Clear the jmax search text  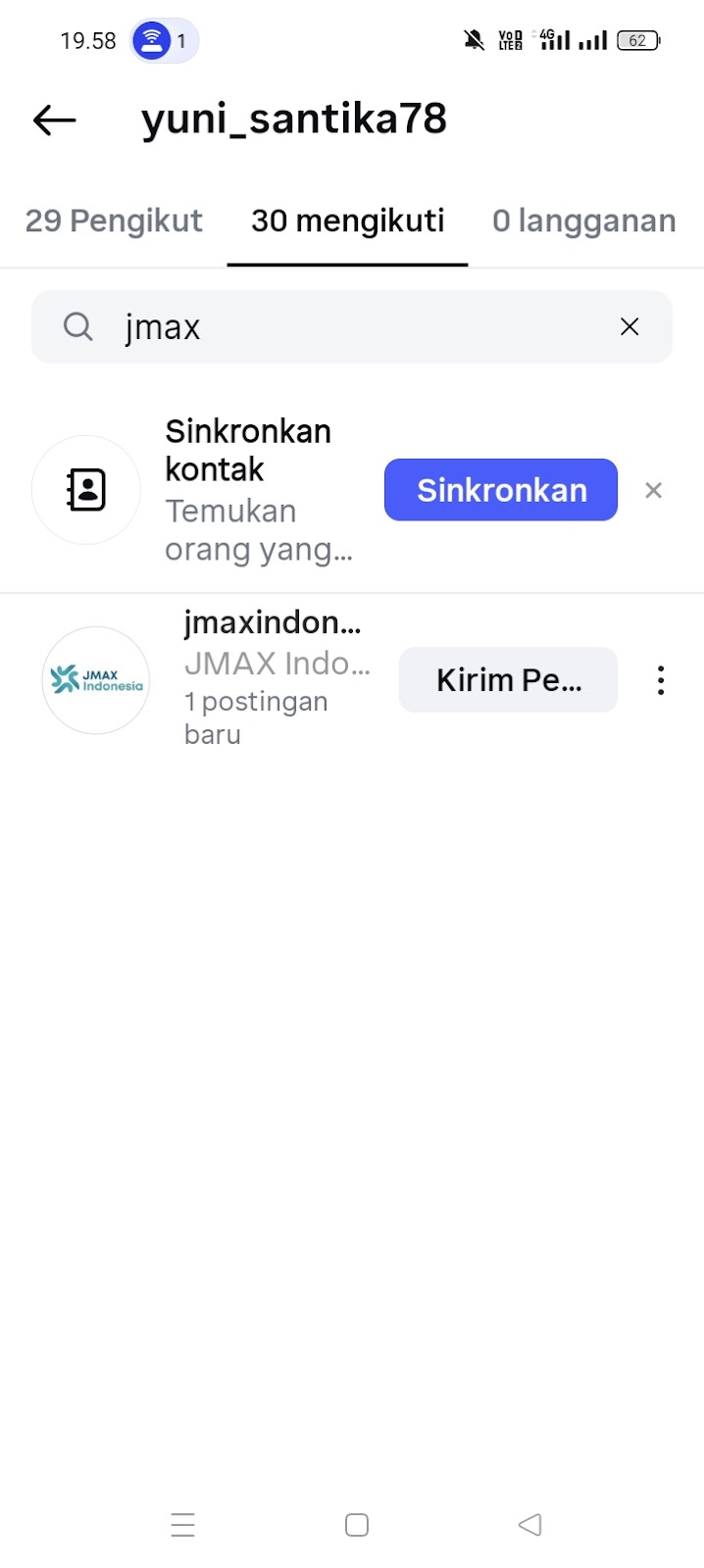point(629,327)
